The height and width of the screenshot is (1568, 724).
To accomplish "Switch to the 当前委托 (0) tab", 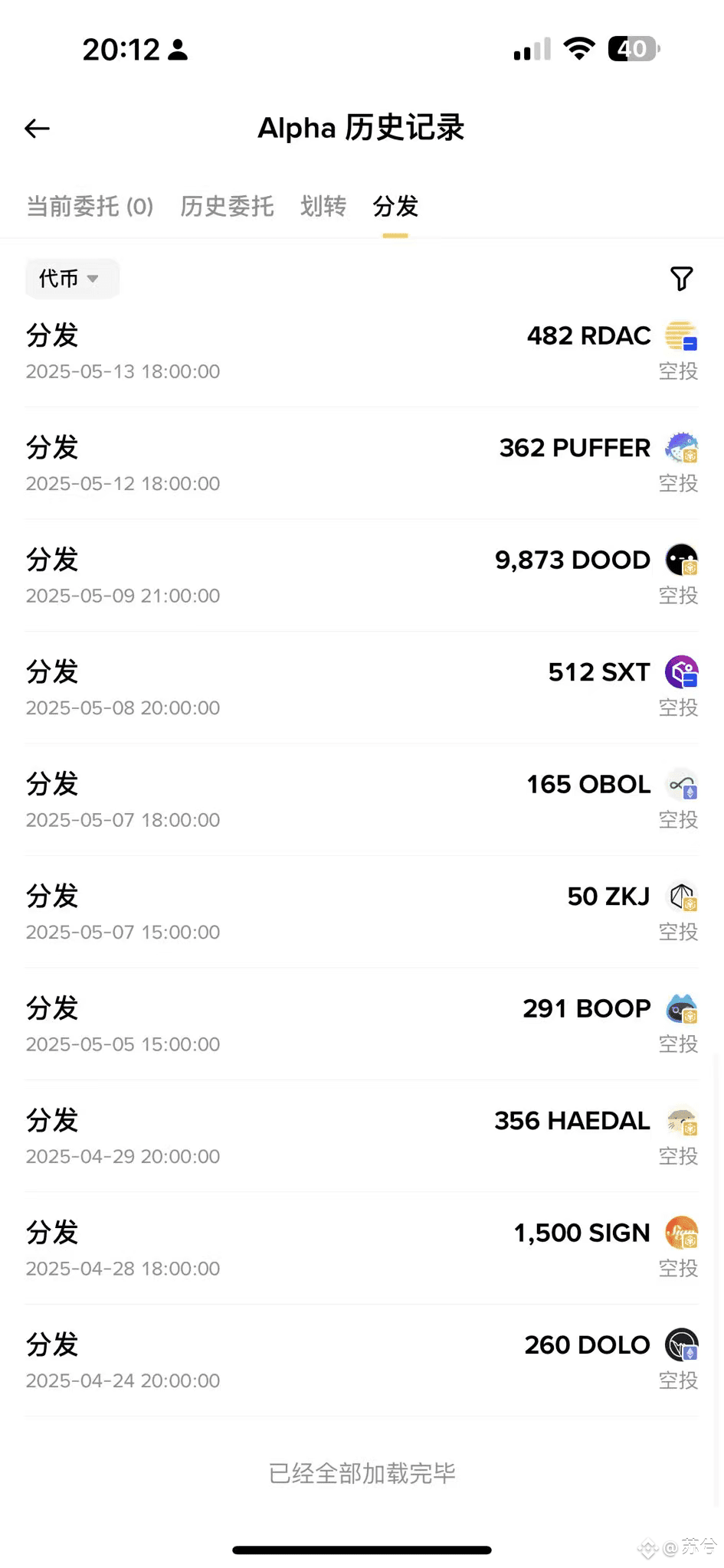I will (90, 206).
